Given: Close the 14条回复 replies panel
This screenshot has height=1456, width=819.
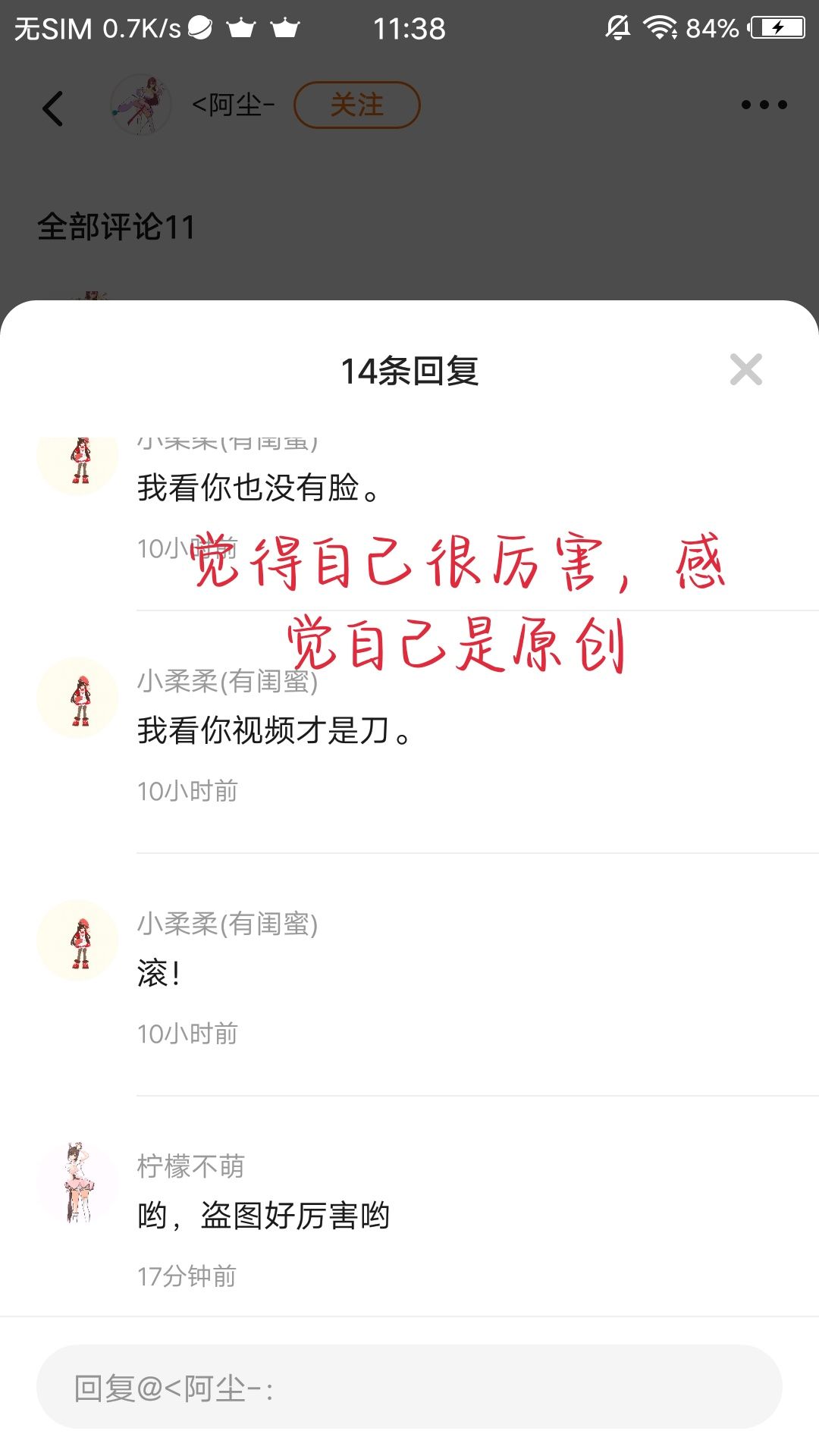Looking at the screenshot, I should coord(745,370).
